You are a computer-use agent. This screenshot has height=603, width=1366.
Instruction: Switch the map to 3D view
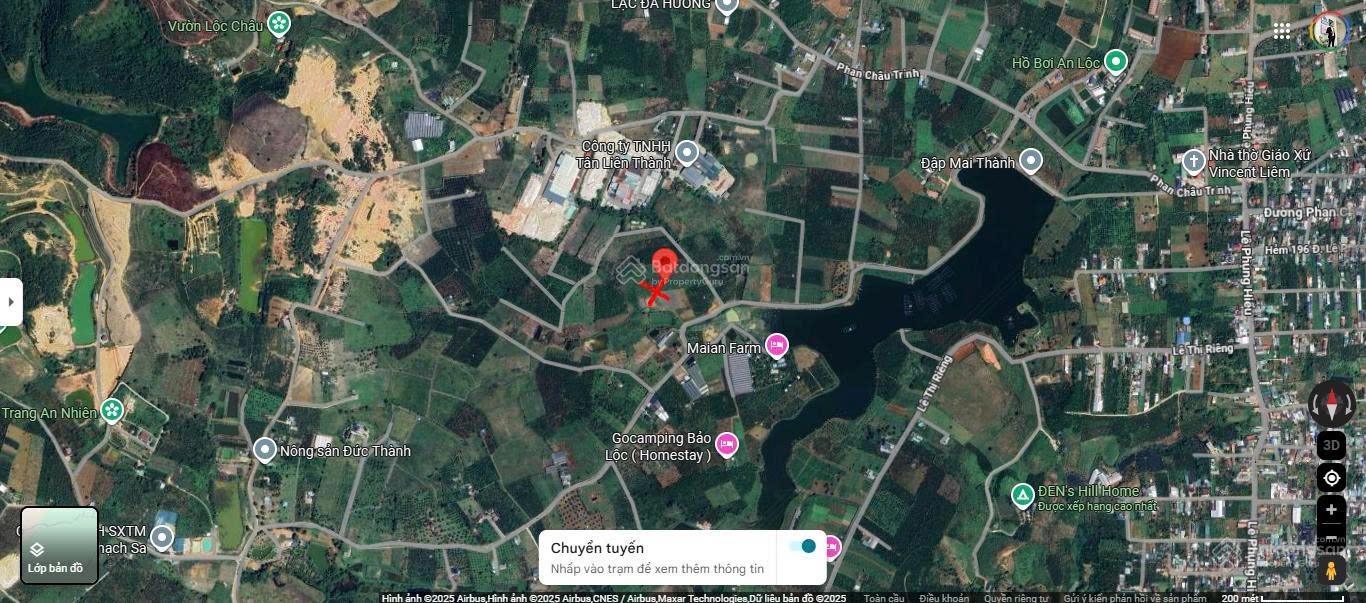click(x=1331, y=446)
